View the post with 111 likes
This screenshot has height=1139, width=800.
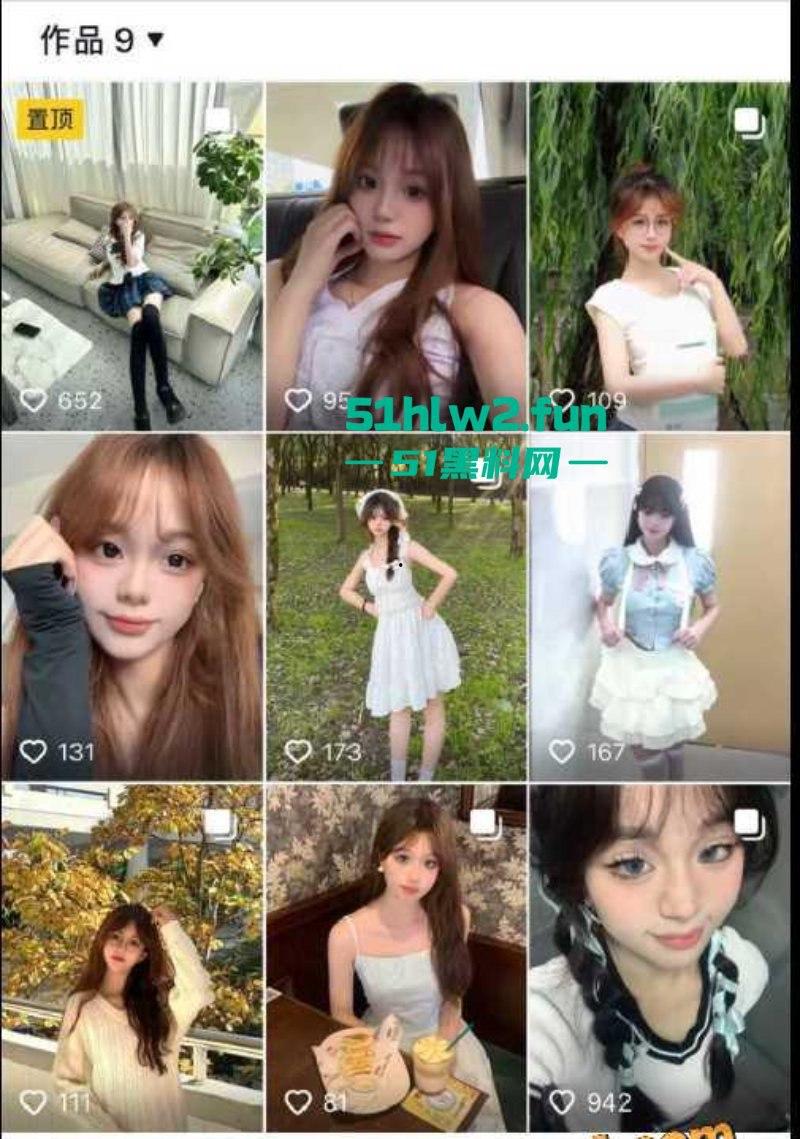pos(132,957)
